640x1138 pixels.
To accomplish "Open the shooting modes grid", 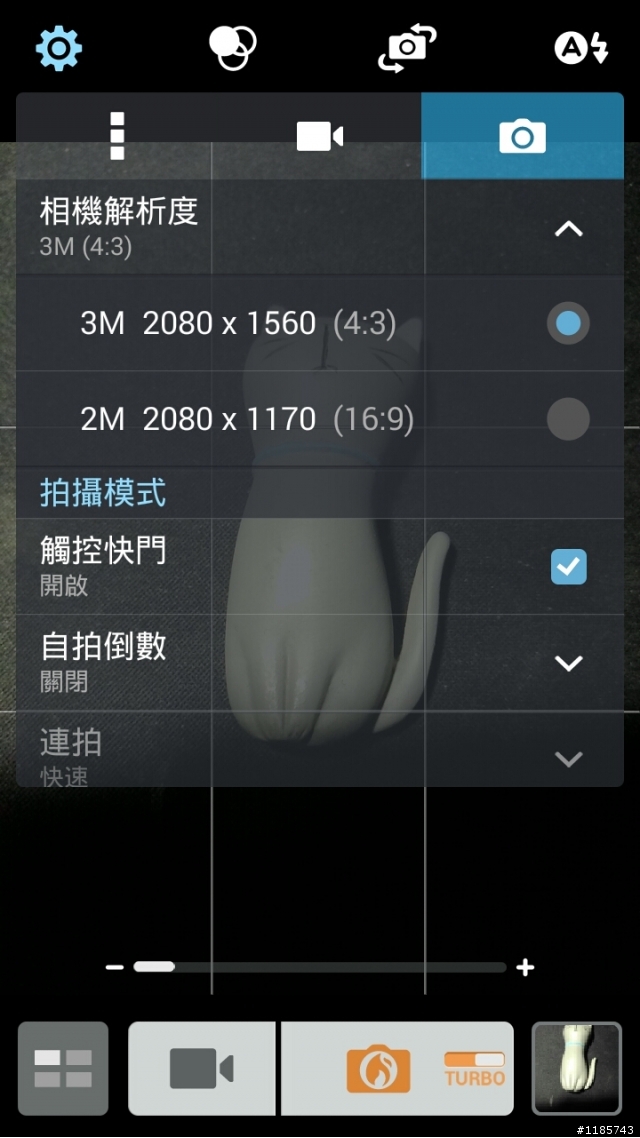I will point(63,1068).
